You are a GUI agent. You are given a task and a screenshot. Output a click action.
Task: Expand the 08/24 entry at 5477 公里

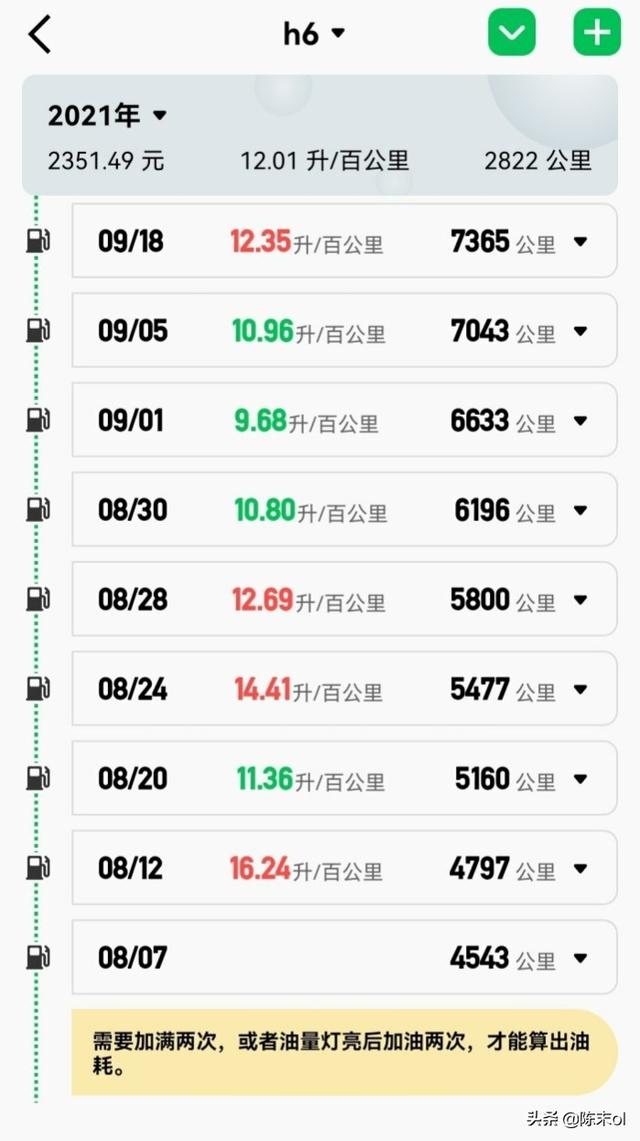(x=344, y=688)
